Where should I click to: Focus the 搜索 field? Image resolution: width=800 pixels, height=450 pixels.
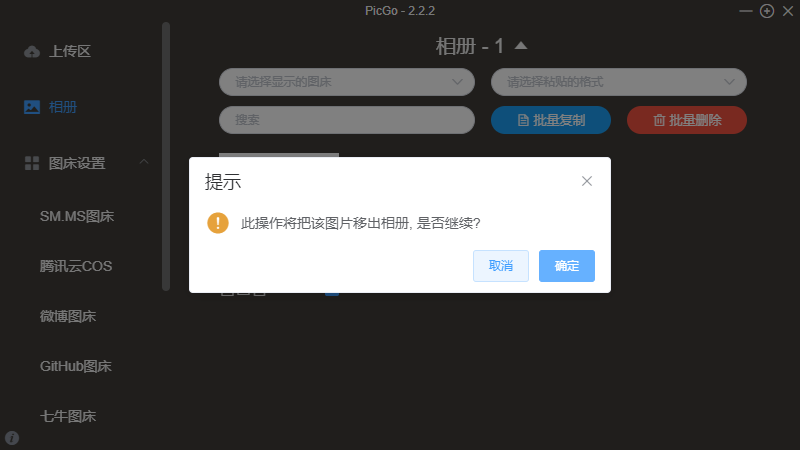tap(346, 120)
